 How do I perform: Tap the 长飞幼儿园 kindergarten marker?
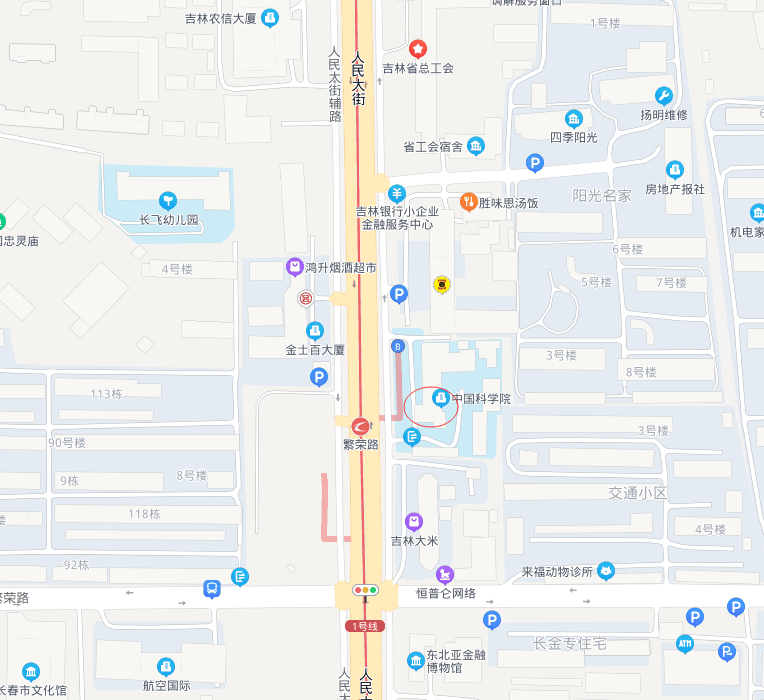pyautogui.click(x=168, y=200)
